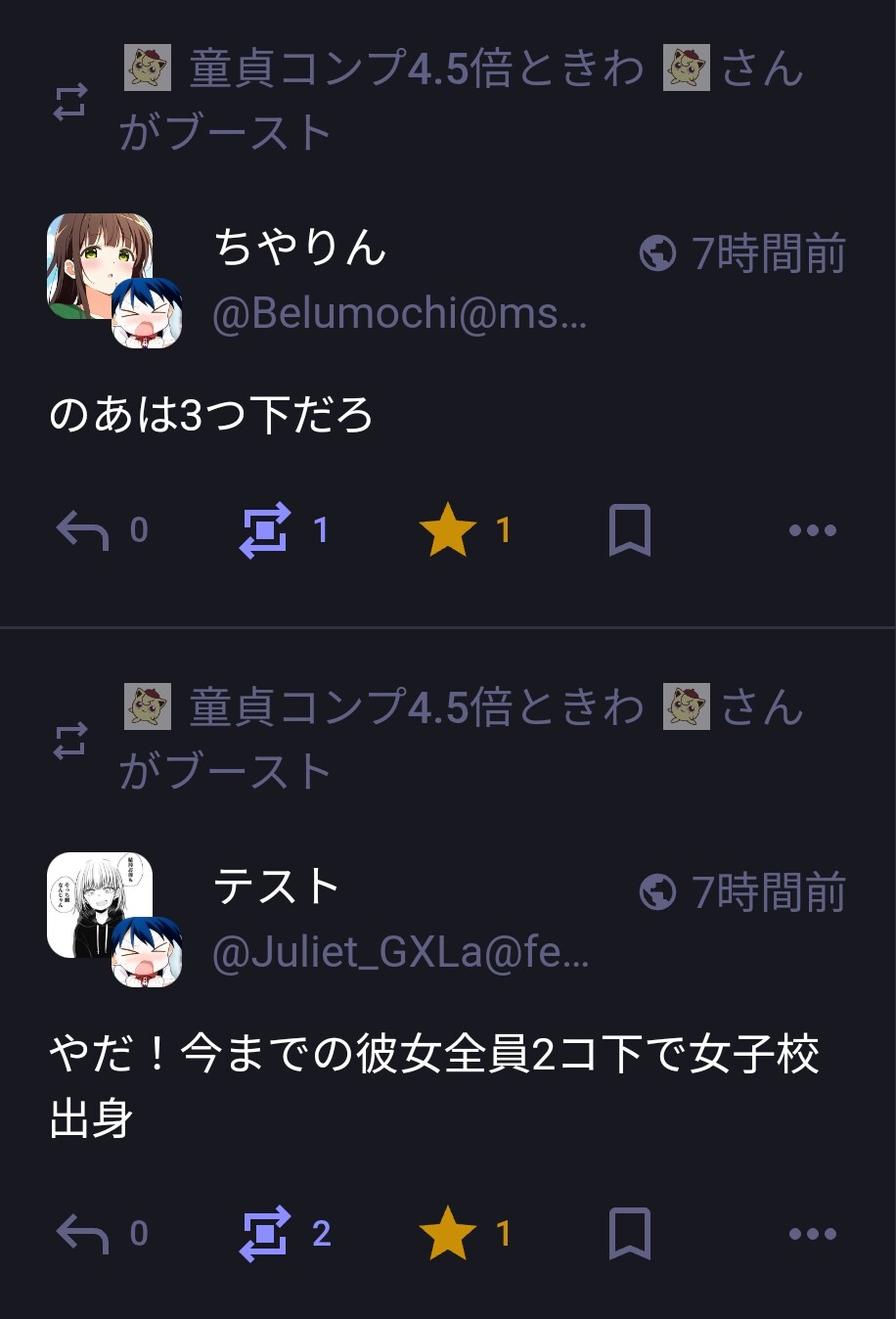
Task: Toggle favorite star on テスト's post
Action: [x=447, y=1233]
